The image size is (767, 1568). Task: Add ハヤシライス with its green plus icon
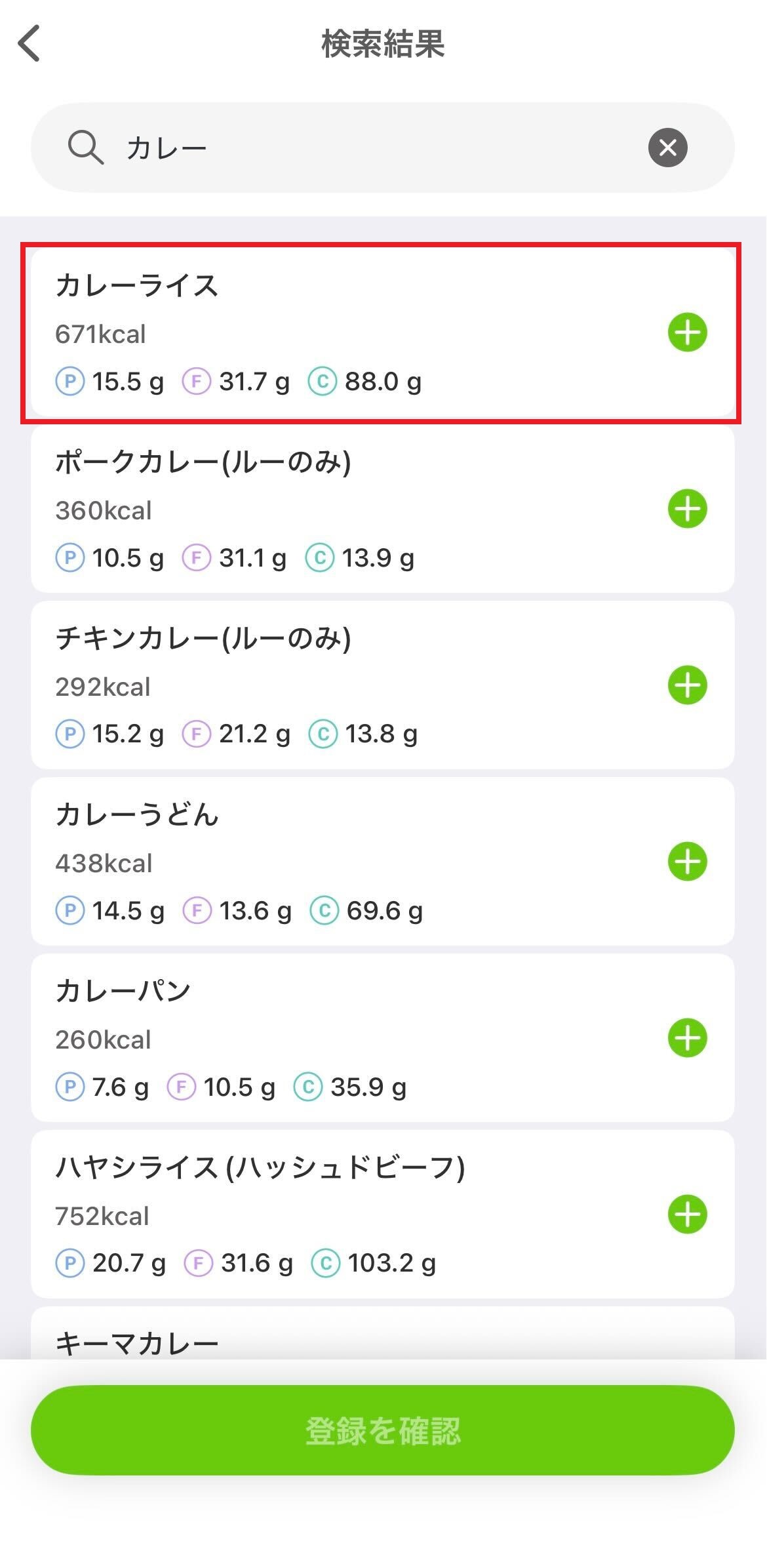(x=687, y=1214)
